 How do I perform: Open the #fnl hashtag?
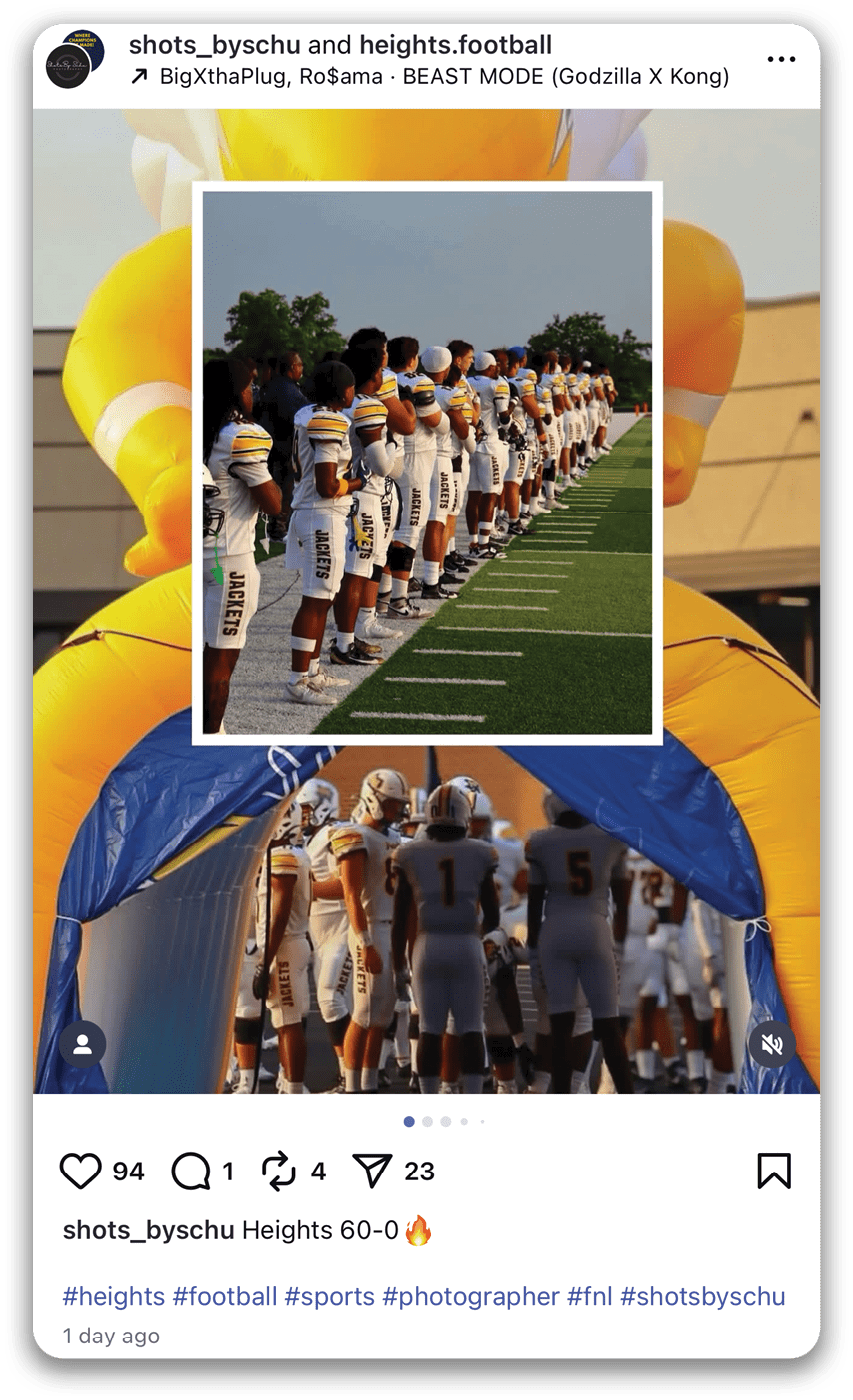click(590, 1297)
